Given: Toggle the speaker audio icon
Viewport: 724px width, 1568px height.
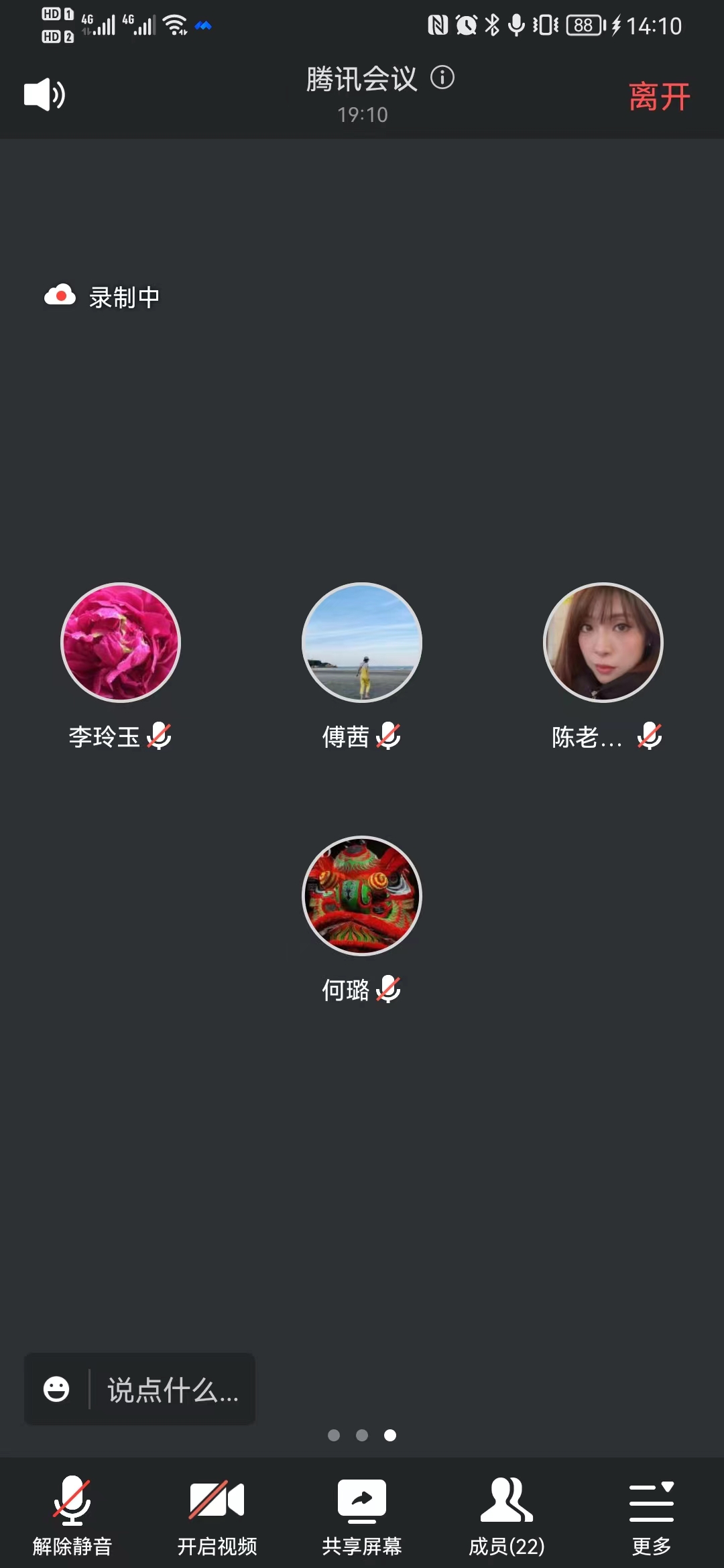Looking at the screenshot, I should click(44, 94).
